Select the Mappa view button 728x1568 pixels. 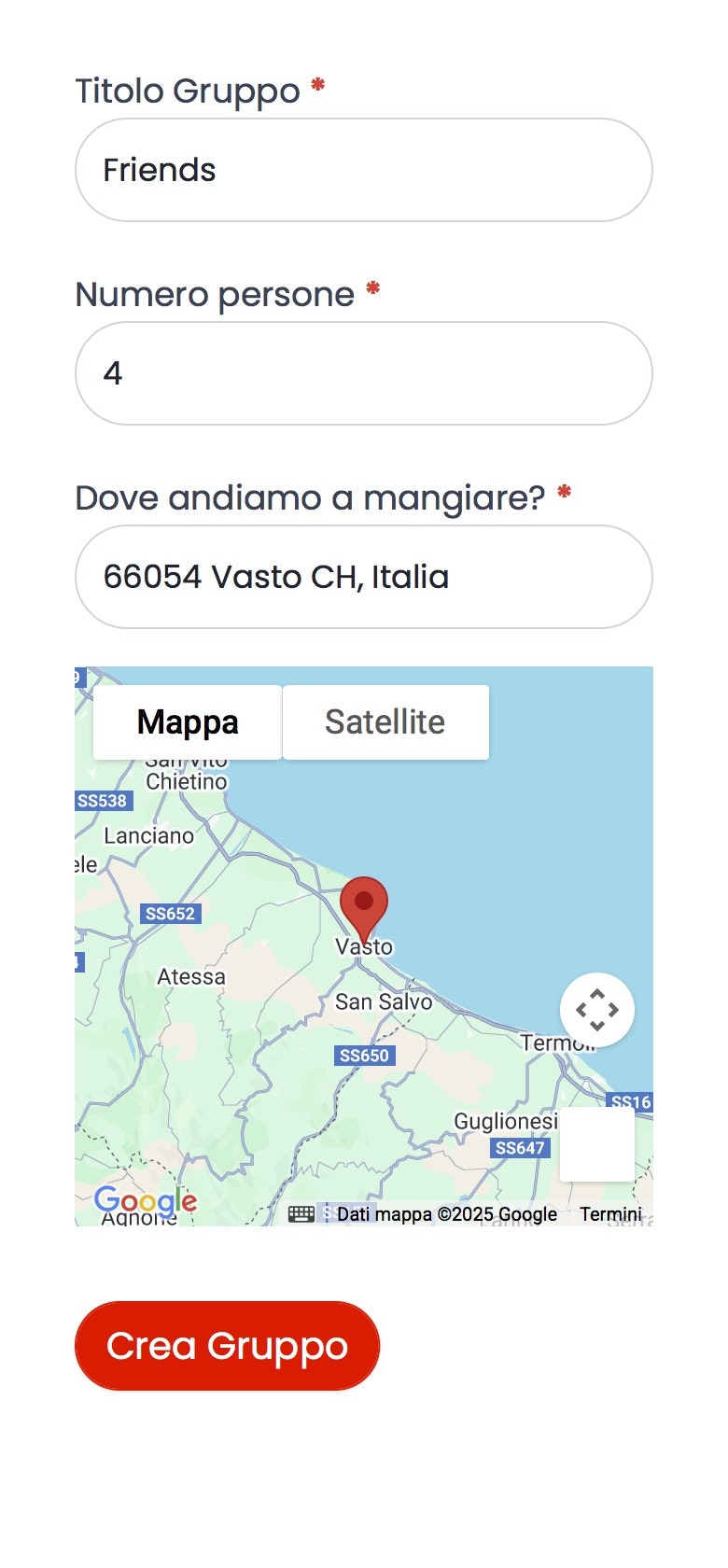[188, 722]
